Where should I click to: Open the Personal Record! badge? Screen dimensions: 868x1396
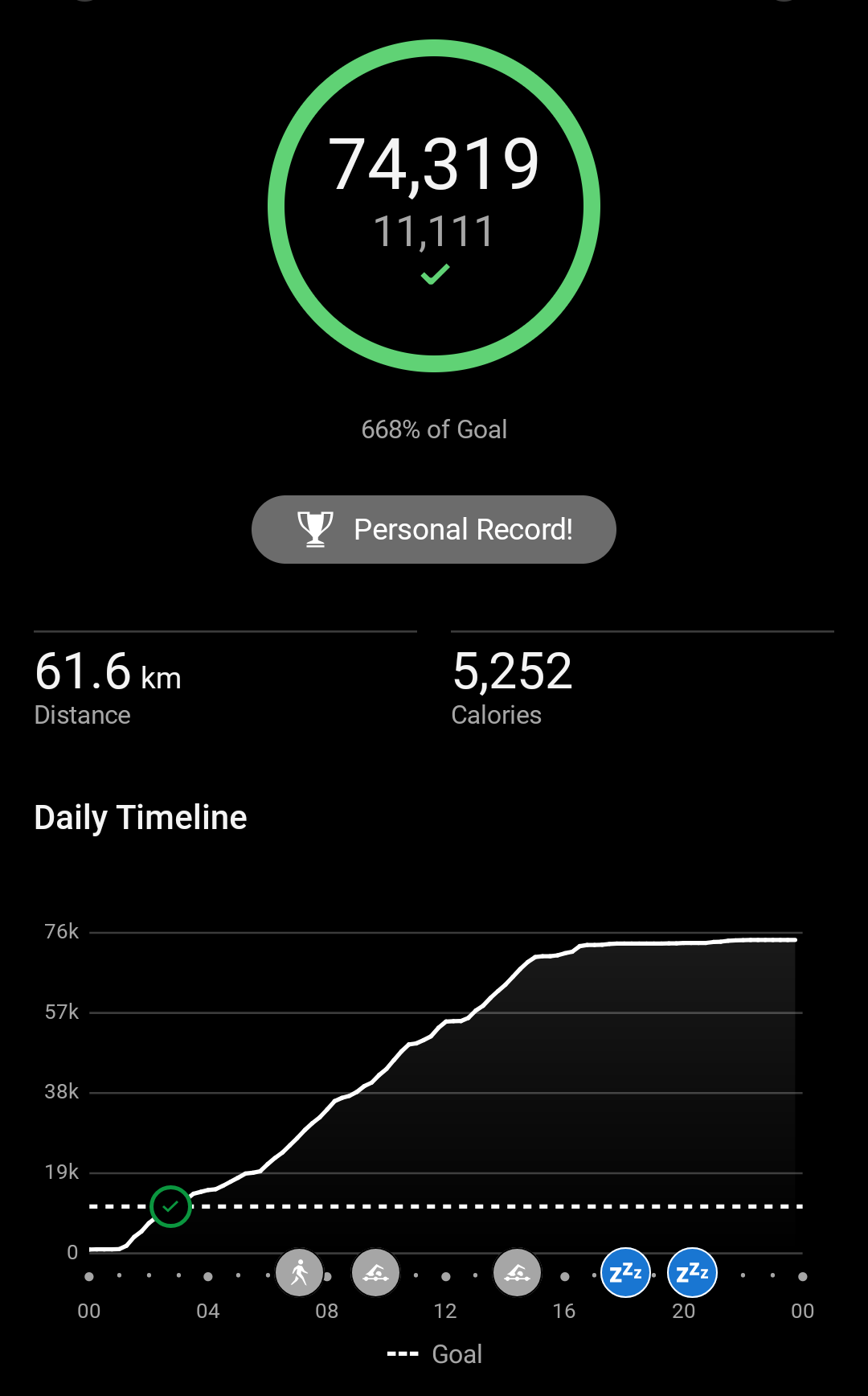(434, 529)
